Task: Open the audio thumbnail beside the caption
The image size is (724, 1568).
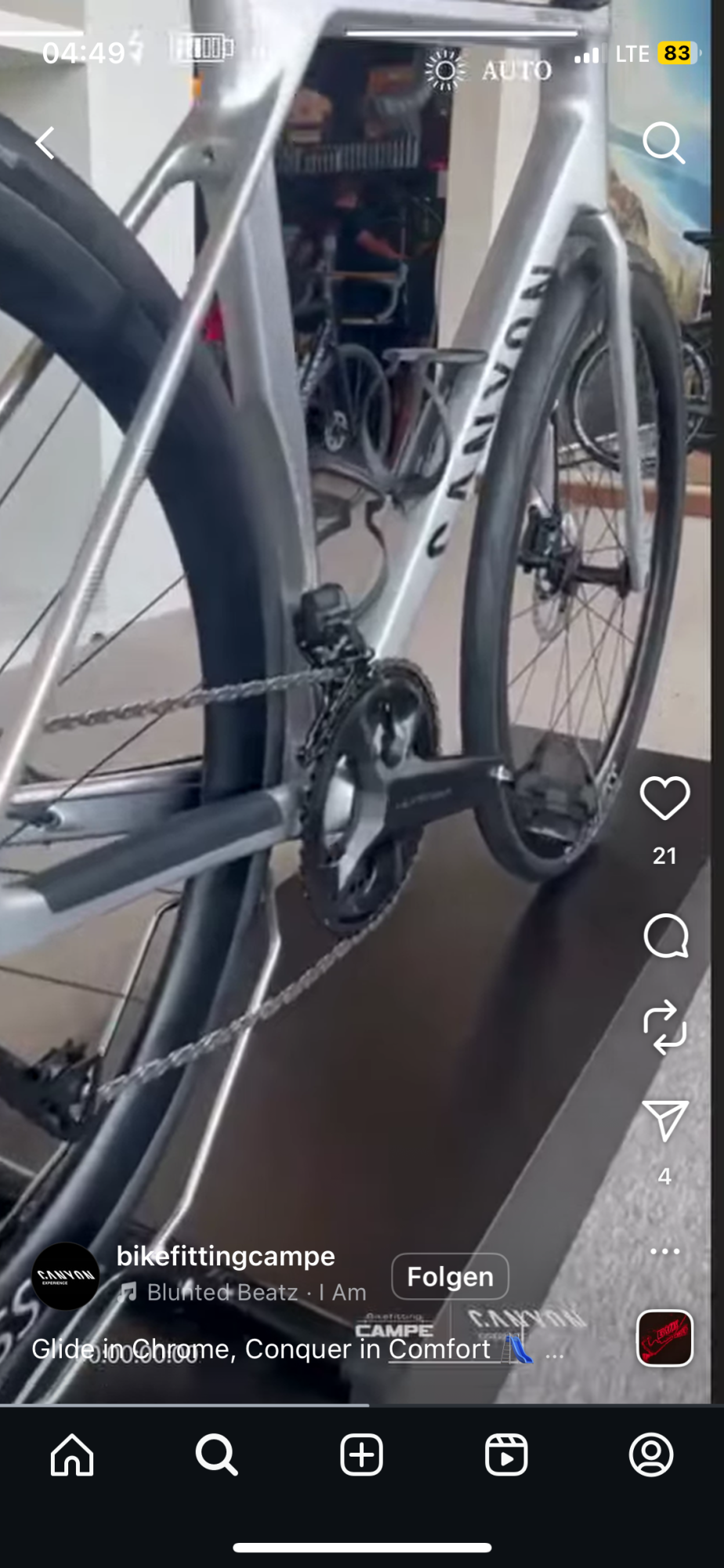Action: (664, 1338)
